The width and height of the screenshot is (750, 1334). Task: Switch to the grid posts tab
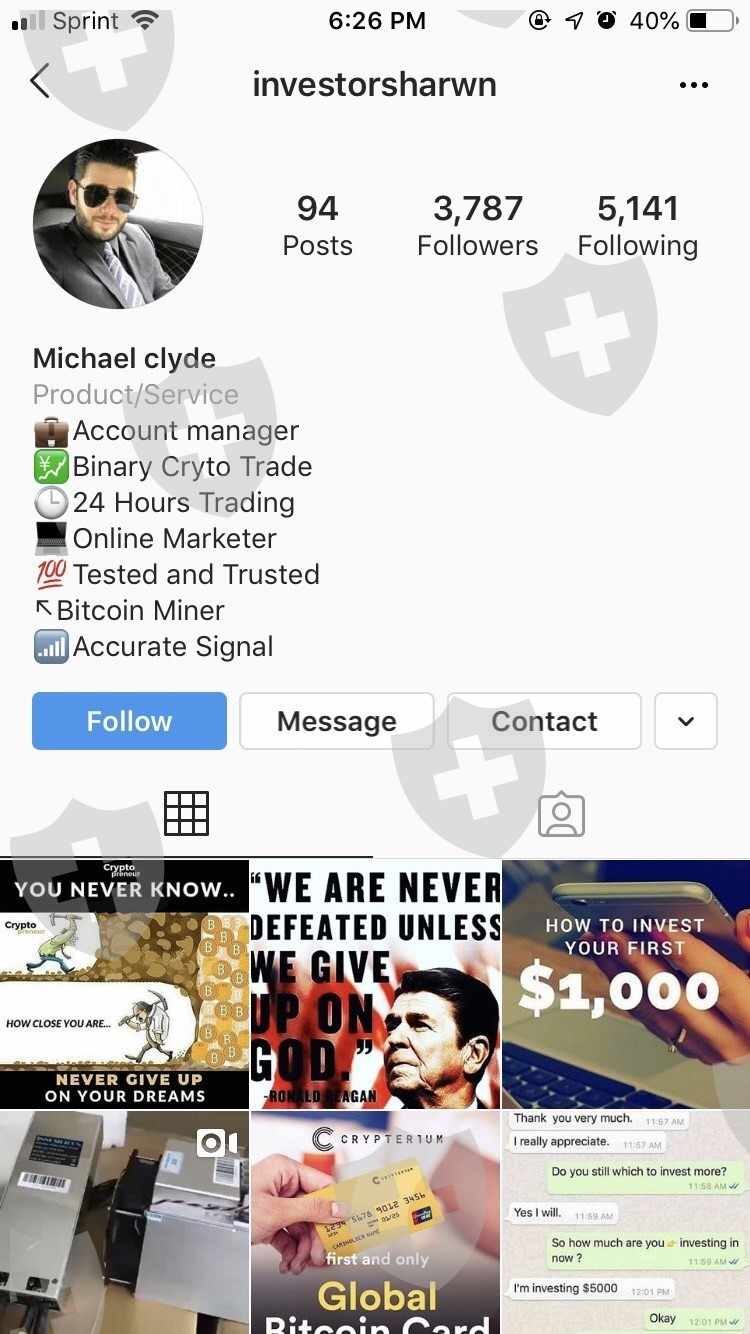pos(186,813)
